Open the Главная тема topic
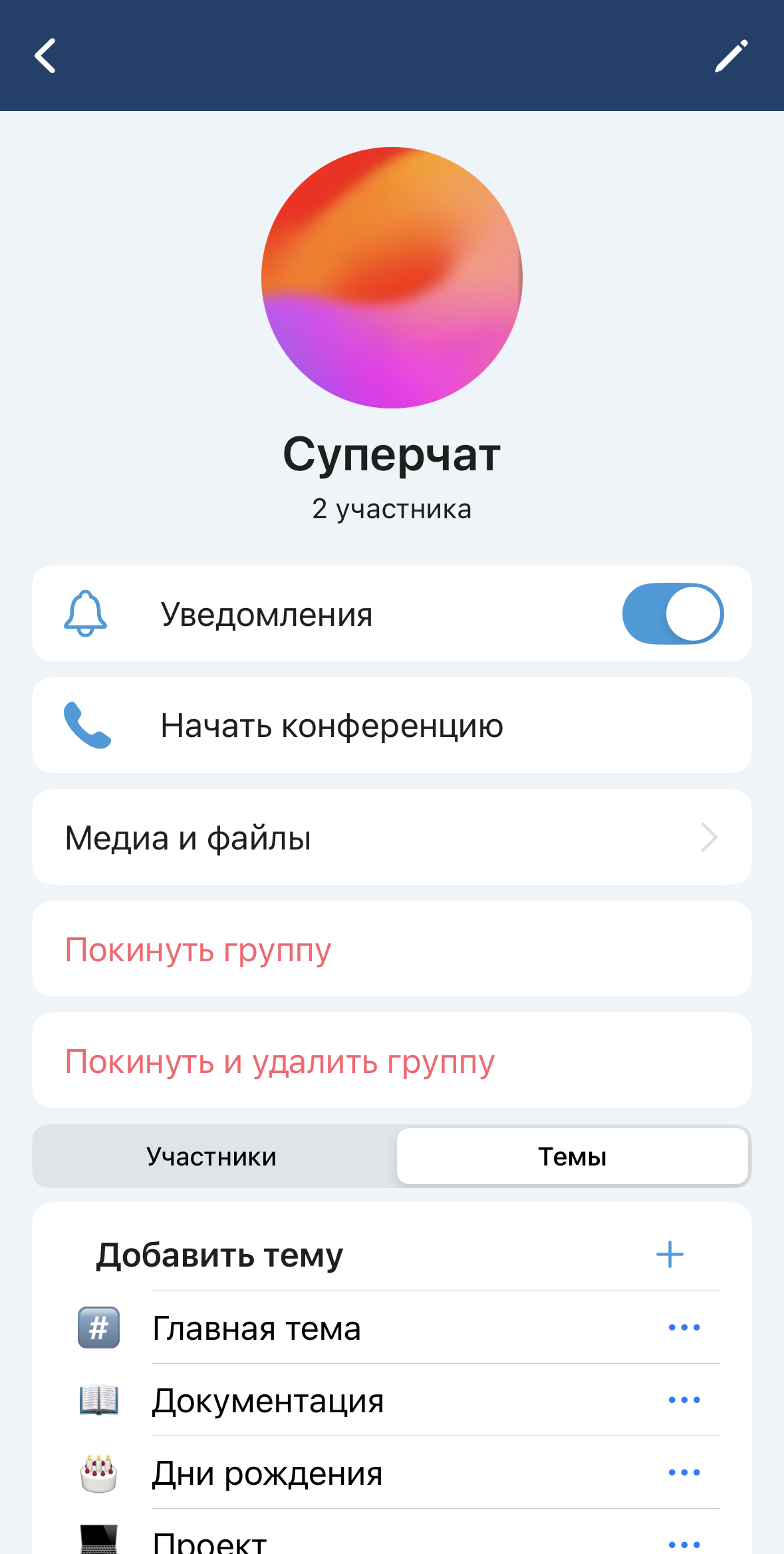Image resolution: width=784 pixels, height=1554 pixels. point(257,1328)
